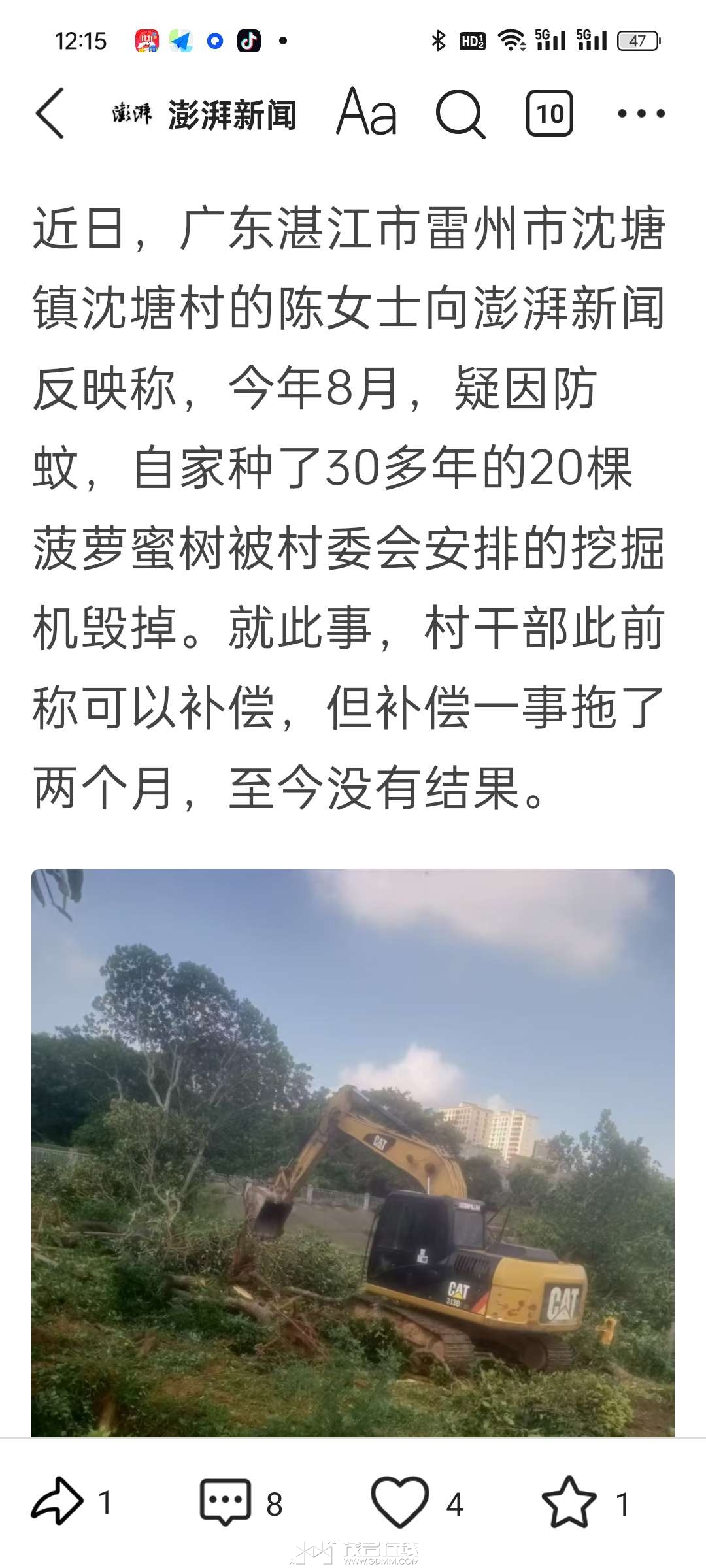Viewport: 706px width, 1568px height.
Task: Open the 澎湃新闻 source page
Action: click(x=204, y=114)
